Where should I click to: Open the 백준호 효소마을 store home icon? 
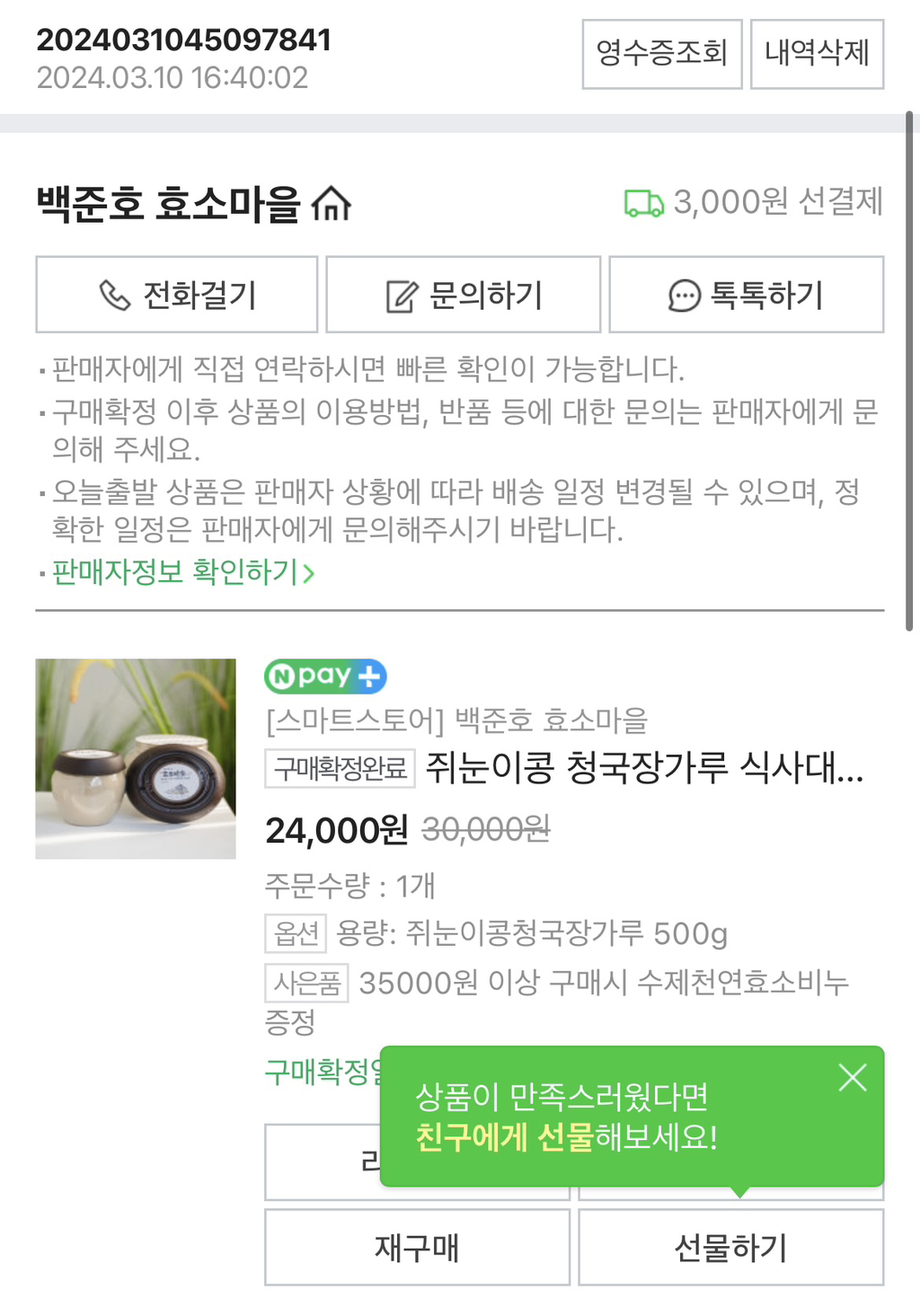331,204
